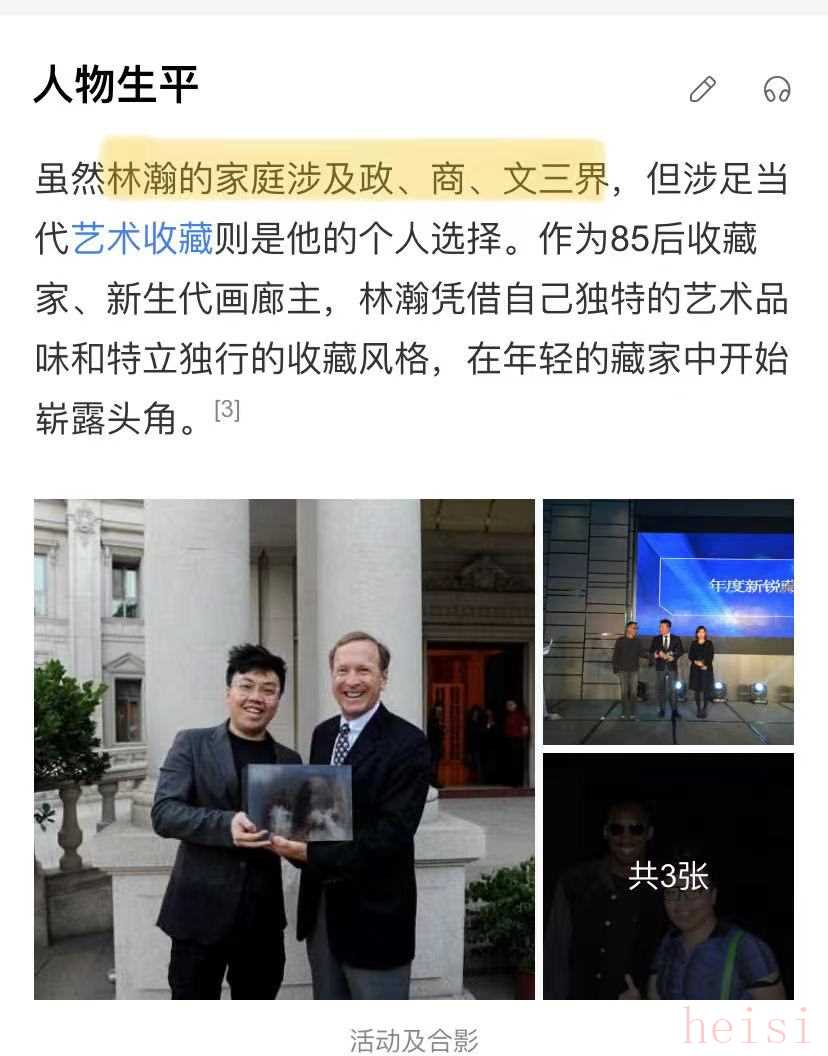Tap the pencil edit icon
The image size is (828, 1056).
tap(703, 90)
